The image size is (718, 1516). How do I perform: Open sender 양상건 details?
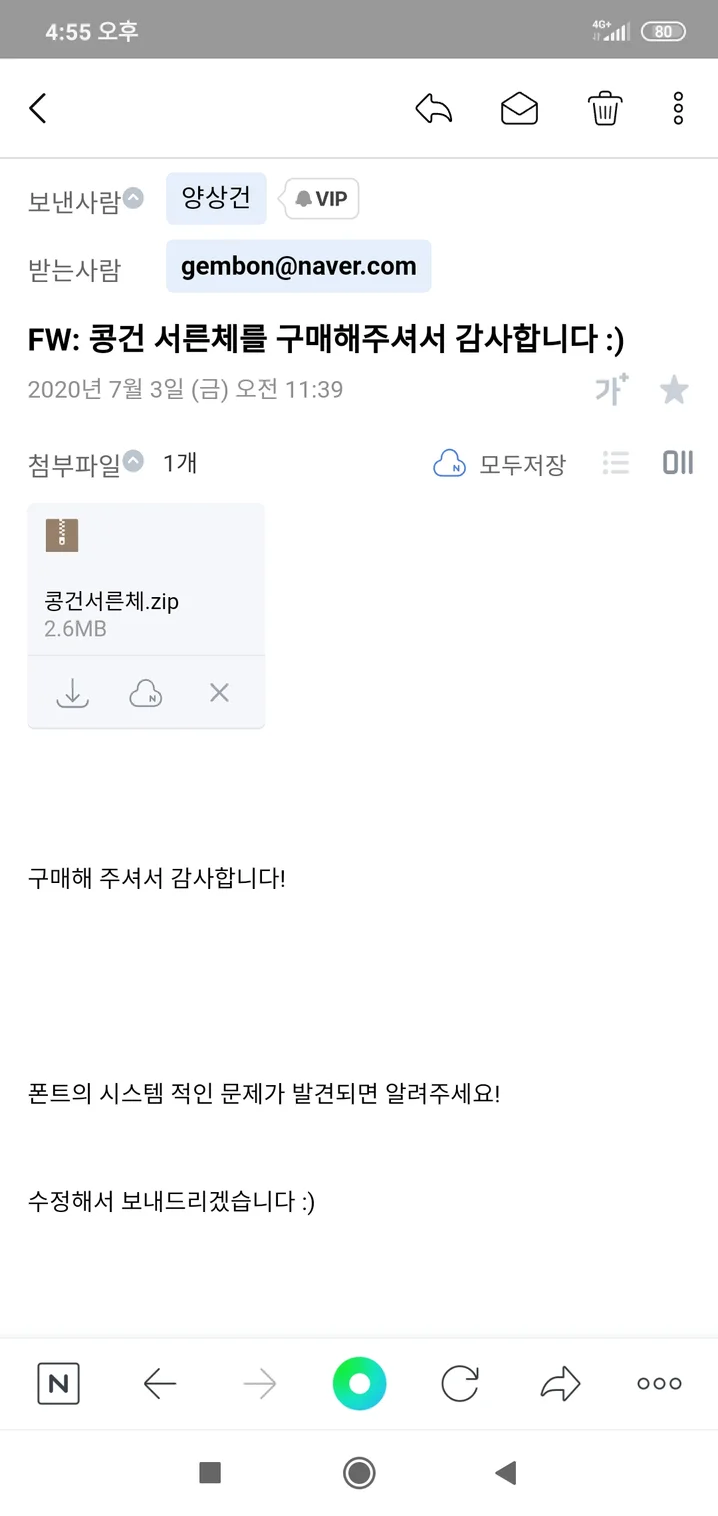pyautogui.click(x=216, y=198)
